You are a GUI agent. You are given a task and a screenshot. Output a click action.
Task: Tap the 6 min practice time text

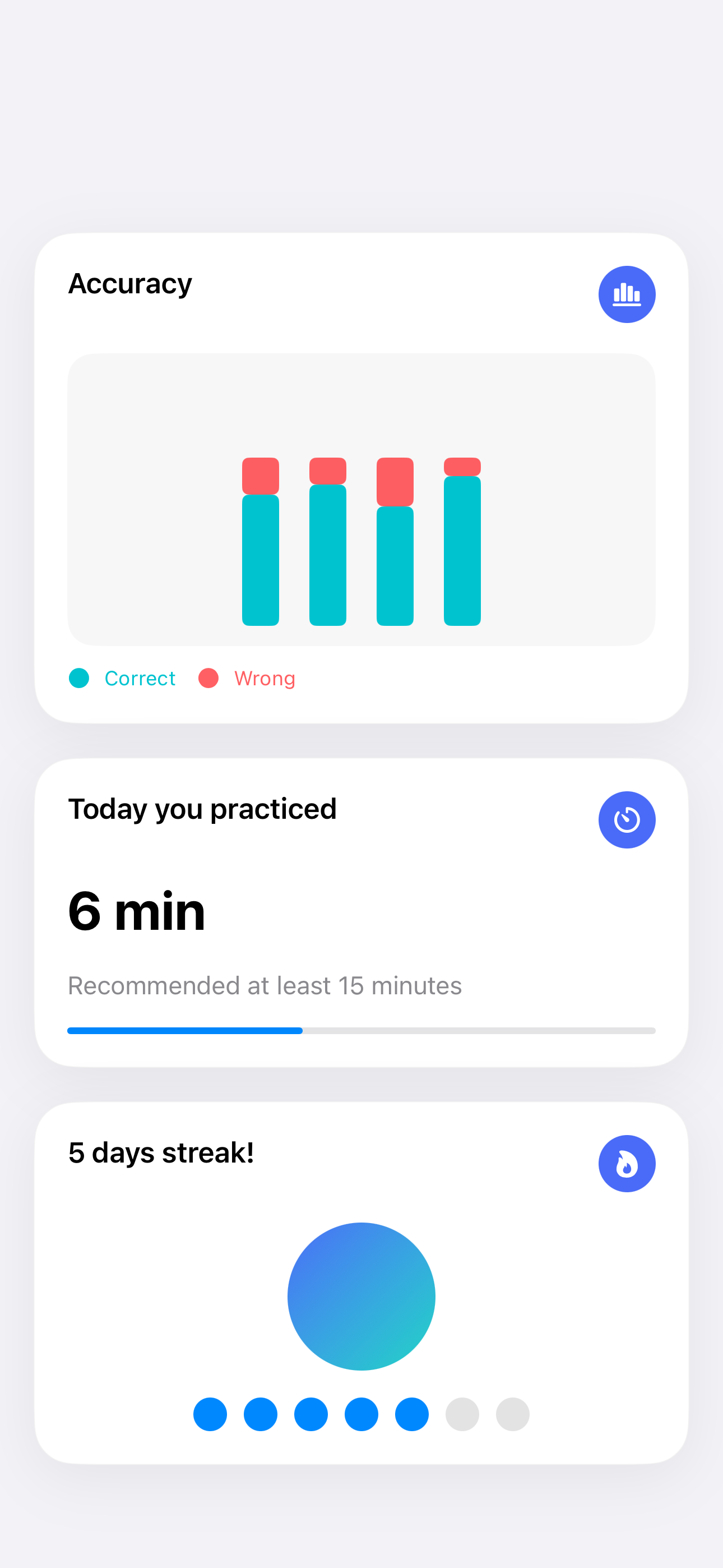(x=136, y=911)
